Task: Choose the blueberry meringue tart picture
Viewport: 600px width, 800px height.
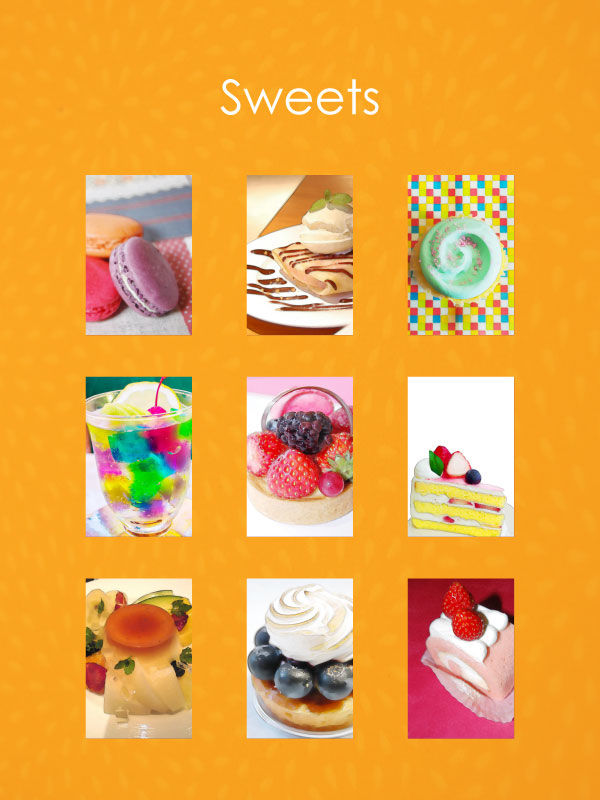Action: pos(300,658)
